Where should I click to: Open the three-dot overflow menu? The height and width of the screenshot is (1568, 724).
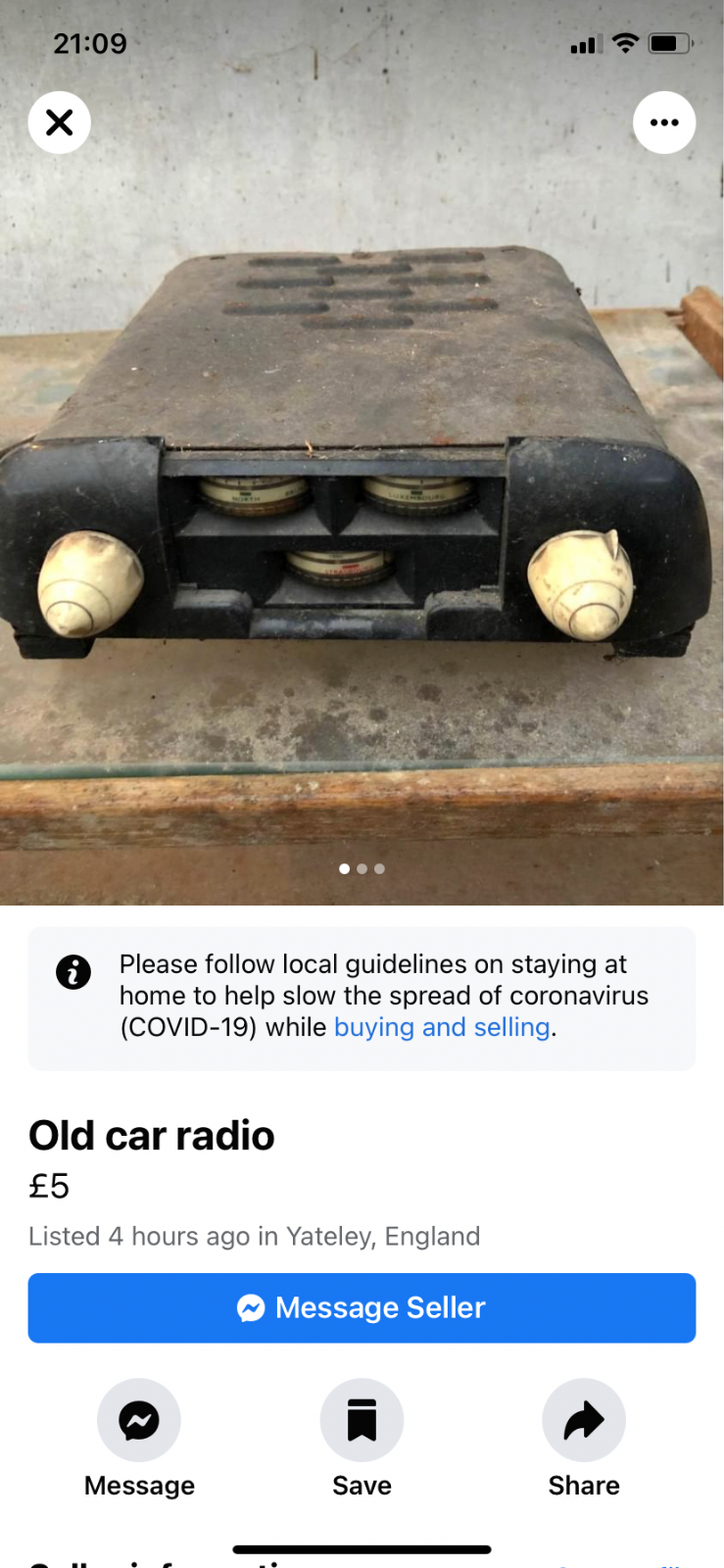pyautogui.click(x=664, y=122)
